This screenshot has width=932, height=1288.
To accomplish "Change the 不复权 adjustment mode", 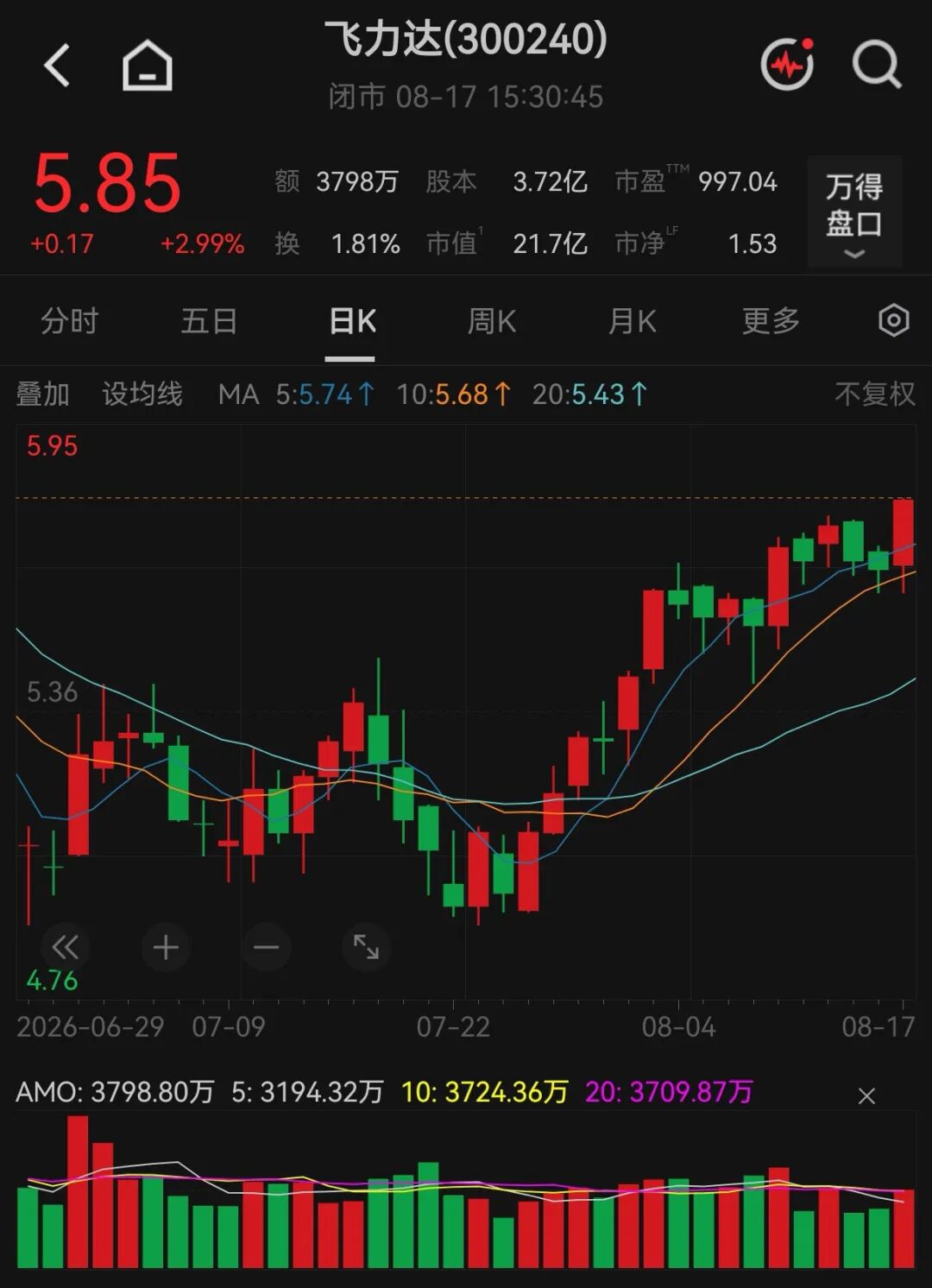I will tap(875, 395).
